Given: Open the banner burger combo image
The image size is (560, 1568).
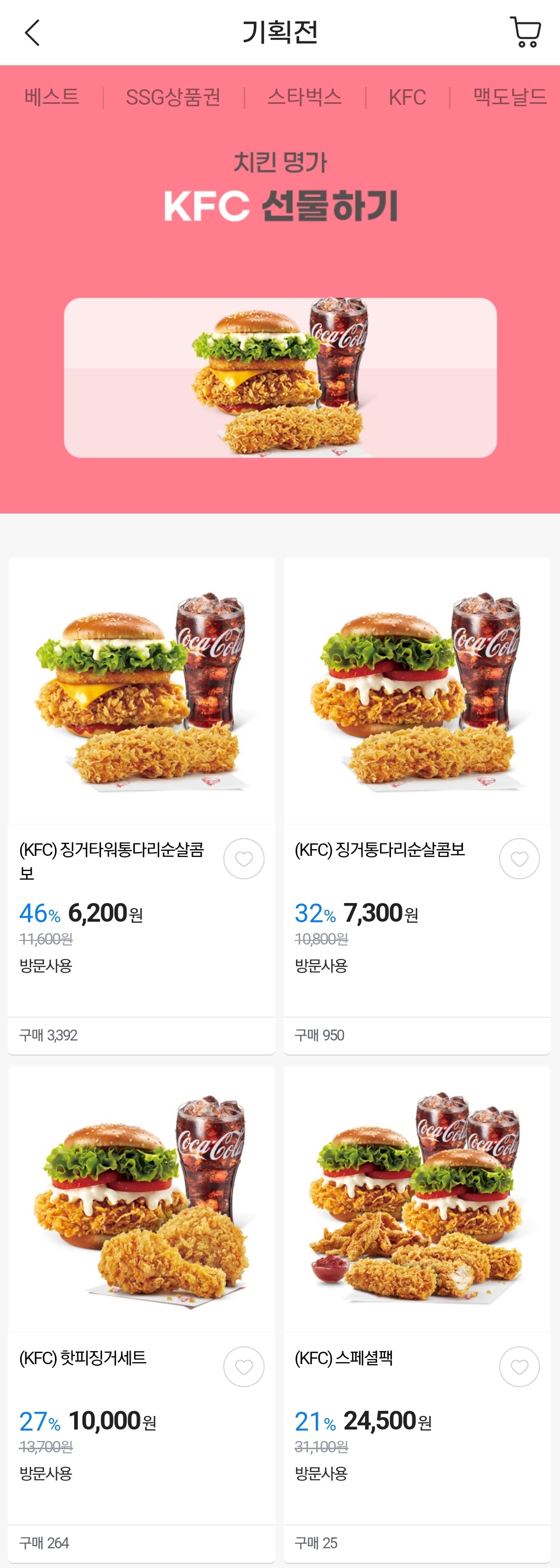Looking at the screenshot, I should tap(280, 374).
